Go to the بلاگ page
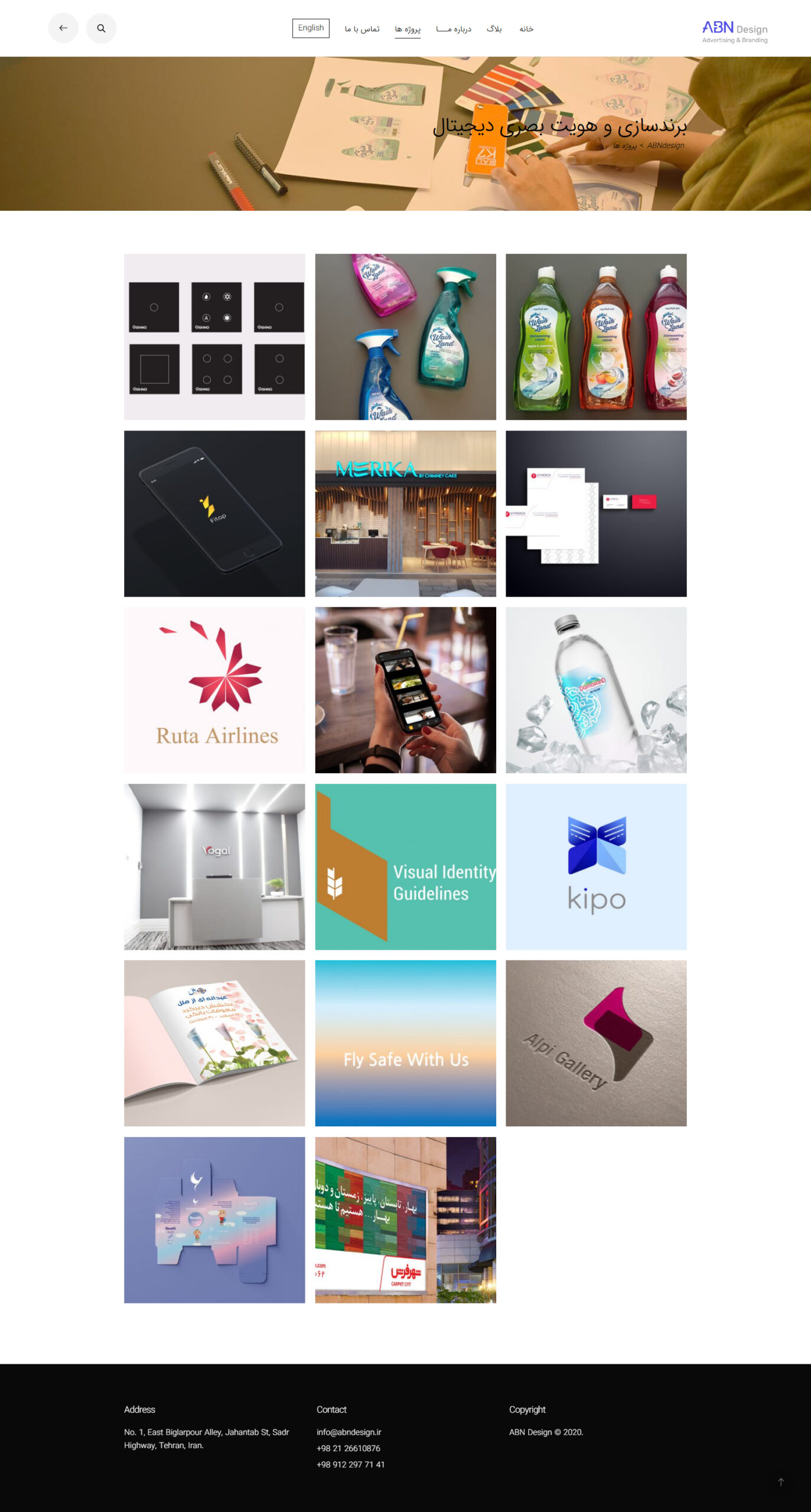This screenshot has width=811, height=1512. click(494, 29)
